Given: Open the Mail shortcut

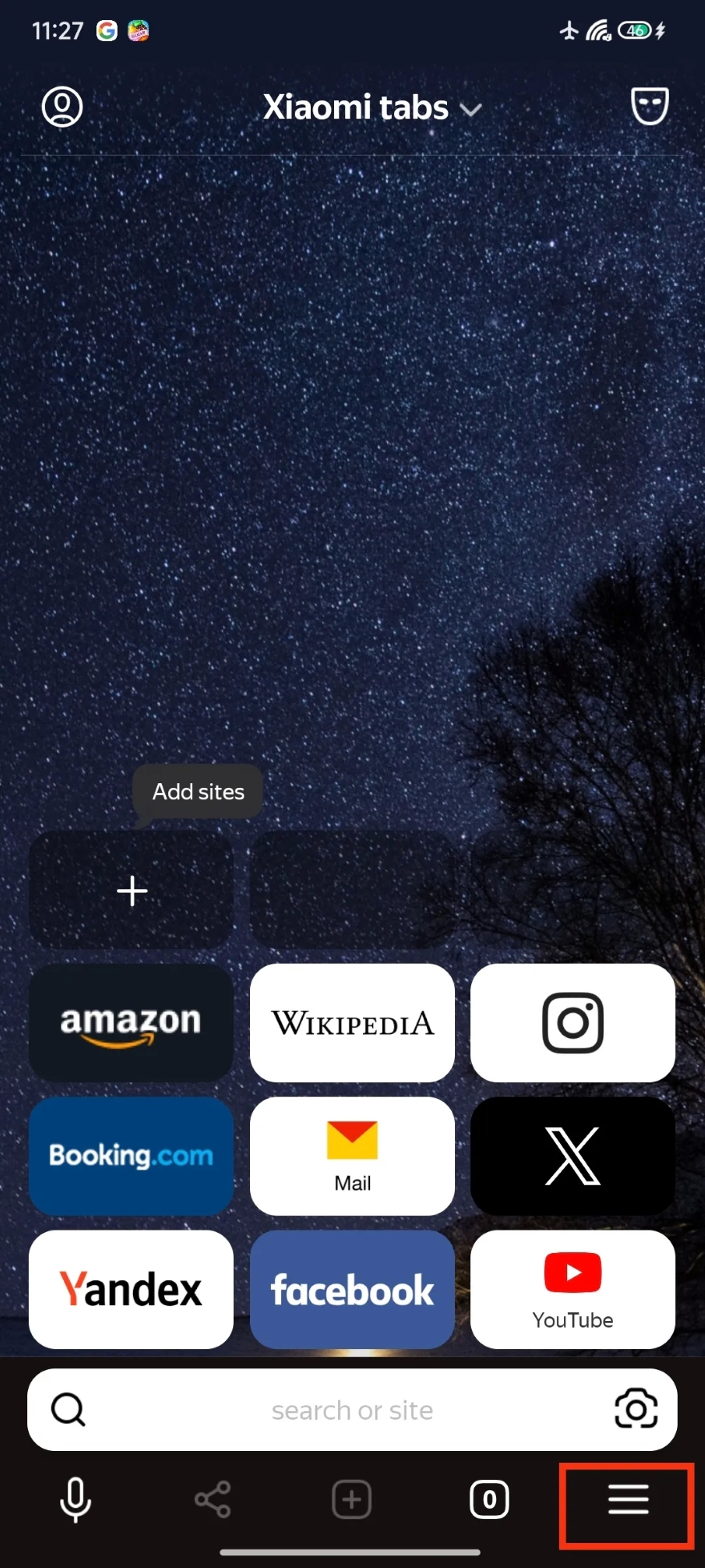Looking at the screenshot, I should coord(352,1156).
